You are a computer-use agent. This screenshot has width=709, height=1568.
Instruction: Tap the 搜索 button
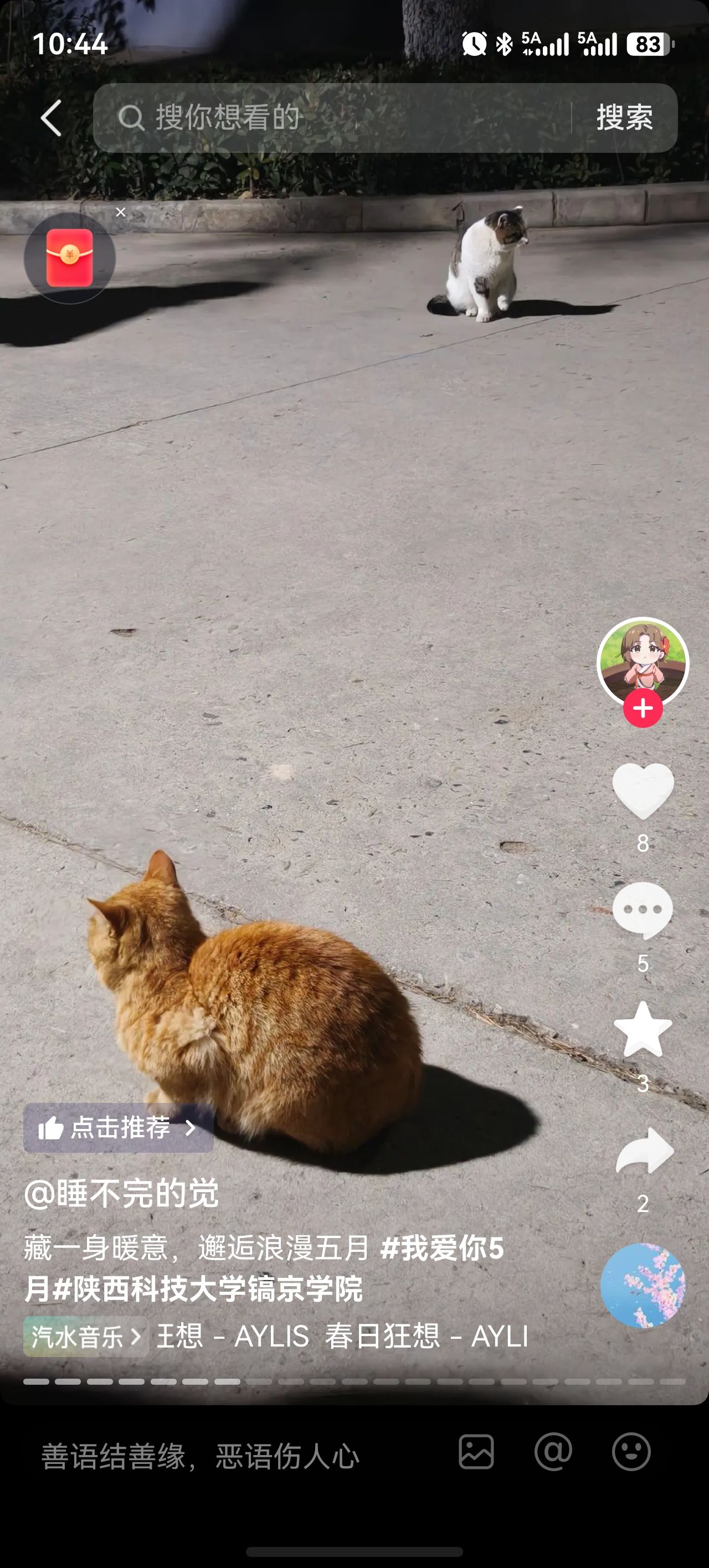[x=625, y=117]
